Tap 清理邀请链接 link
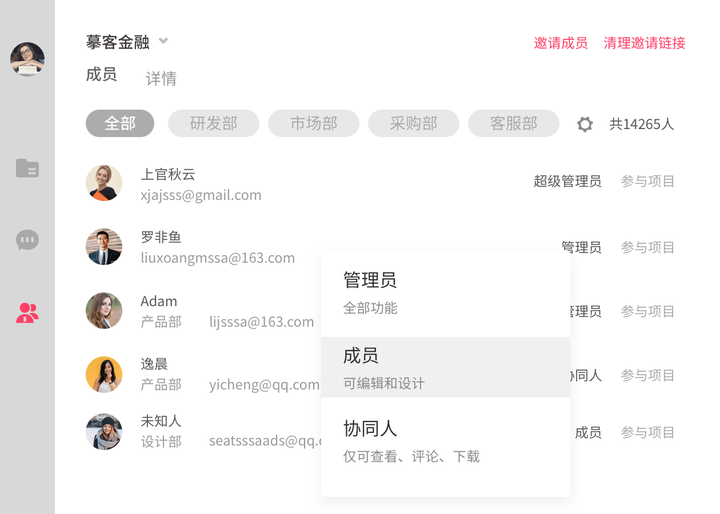The width and height of the screenshot is (720, 514). [644, 43]
